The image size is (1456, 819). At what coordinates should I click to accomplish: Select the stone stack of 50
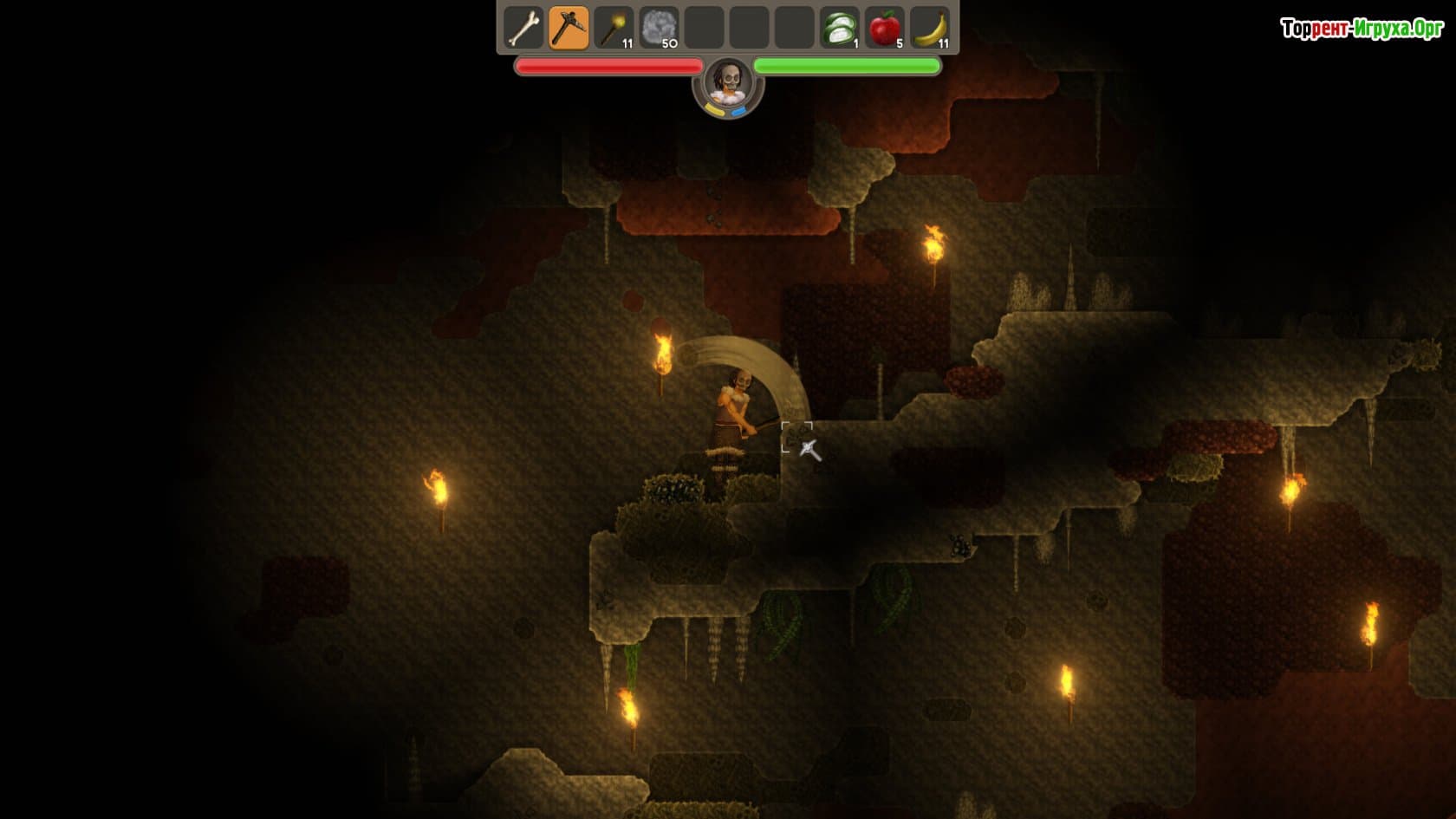click(659, 29)
